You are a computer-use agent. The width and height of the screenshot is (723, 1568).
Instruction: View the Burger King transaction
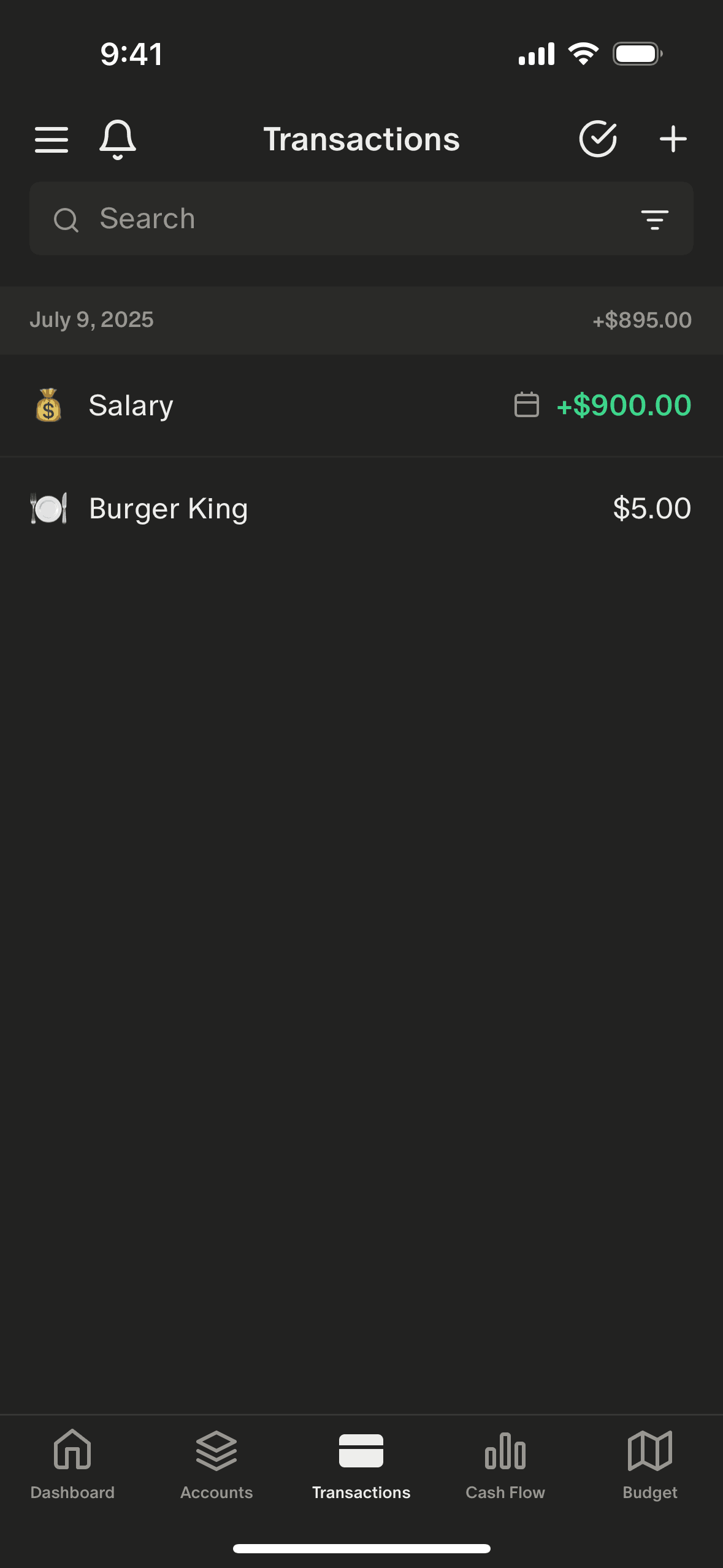361,509
